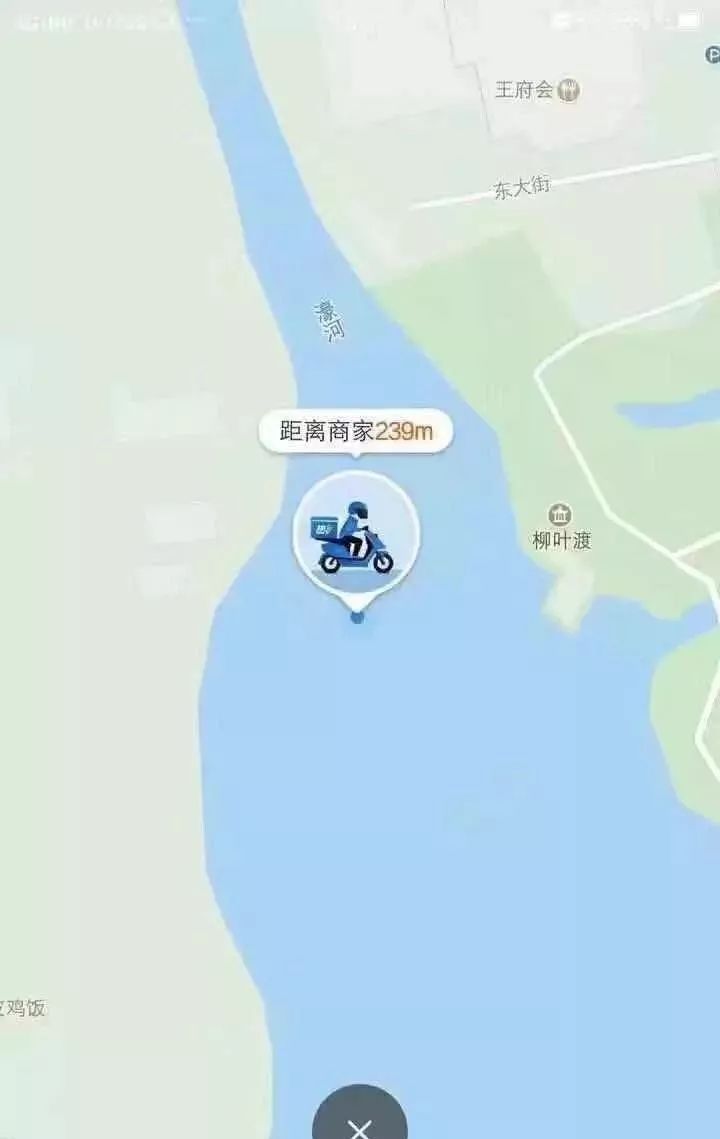Open the 王府会 restaurant marker
The width and height of the screenshot is (720, 1139).
pos(568,90)
